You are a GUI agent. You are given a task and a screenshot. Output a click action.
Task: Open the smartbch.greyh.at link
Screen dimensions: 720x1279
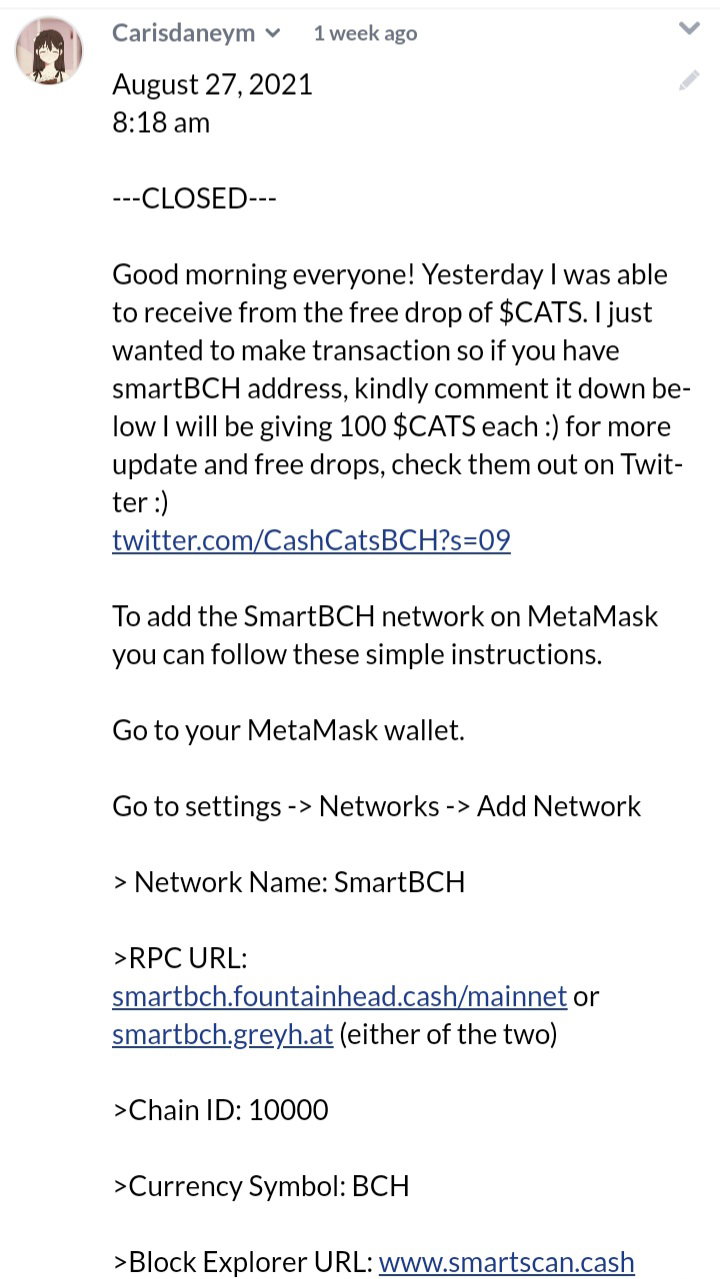coord(222,1034)
